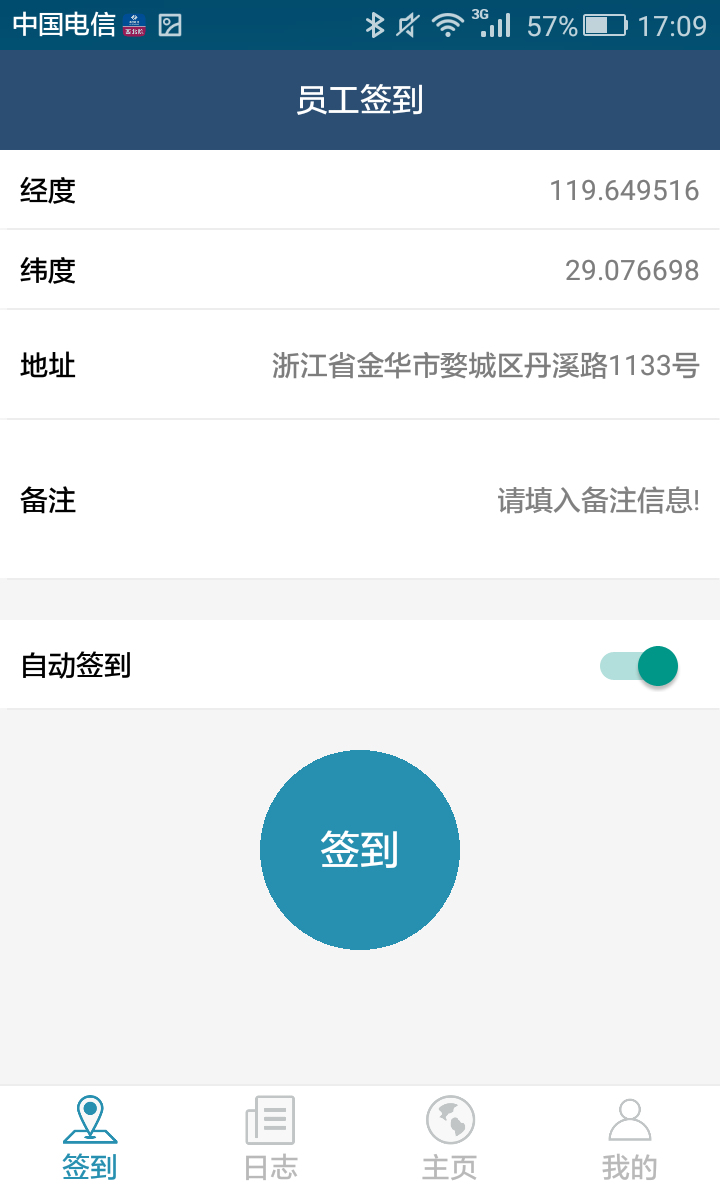Turn off the 自动签到 switch

pos(639,666)
